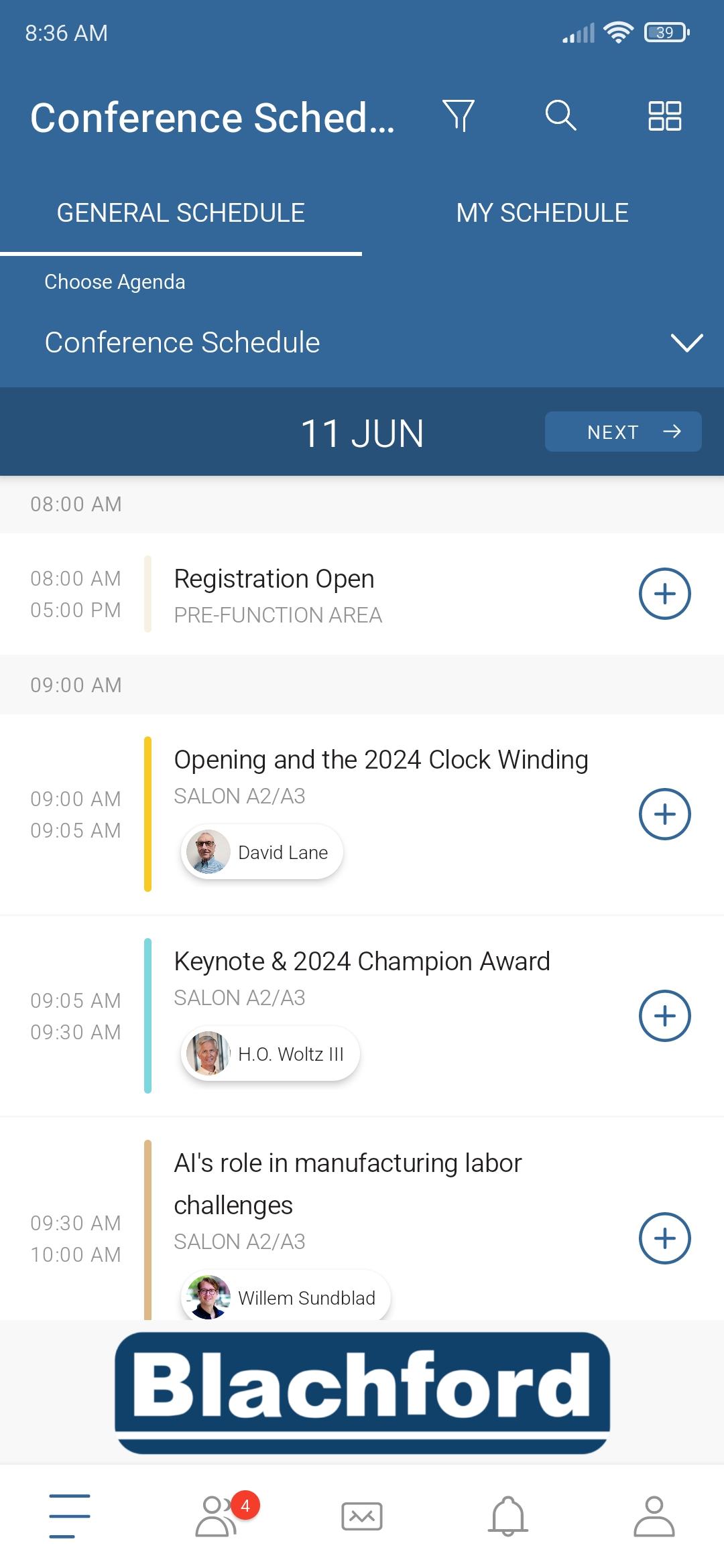Image resolution: width=724 pixels, height=1568 pixels.
Task: Go to the profile tab
Action: (x=654, y=1516)
